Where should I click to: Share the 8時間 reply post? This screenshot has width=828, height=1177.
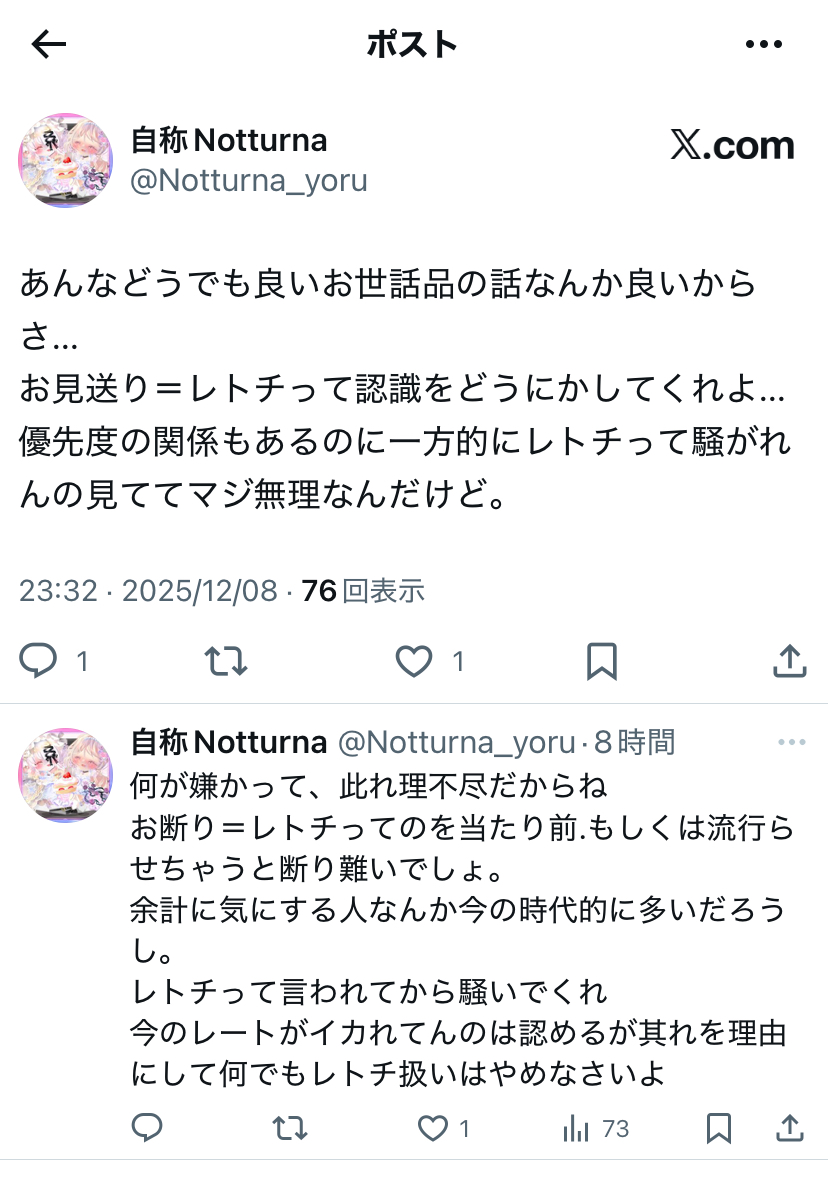coord(789,1128)
